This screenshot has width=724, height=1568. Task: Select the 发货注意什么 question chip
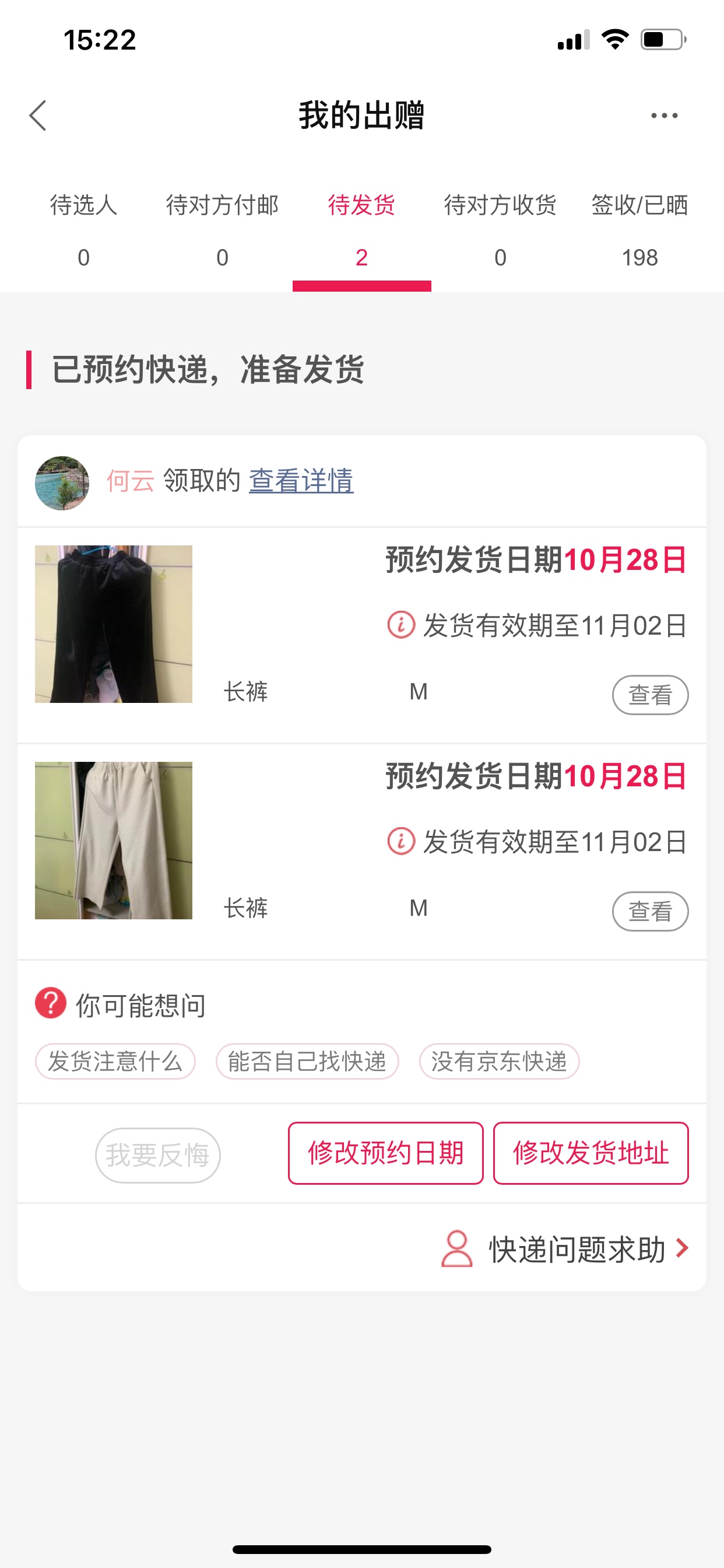coord(115,1062)
